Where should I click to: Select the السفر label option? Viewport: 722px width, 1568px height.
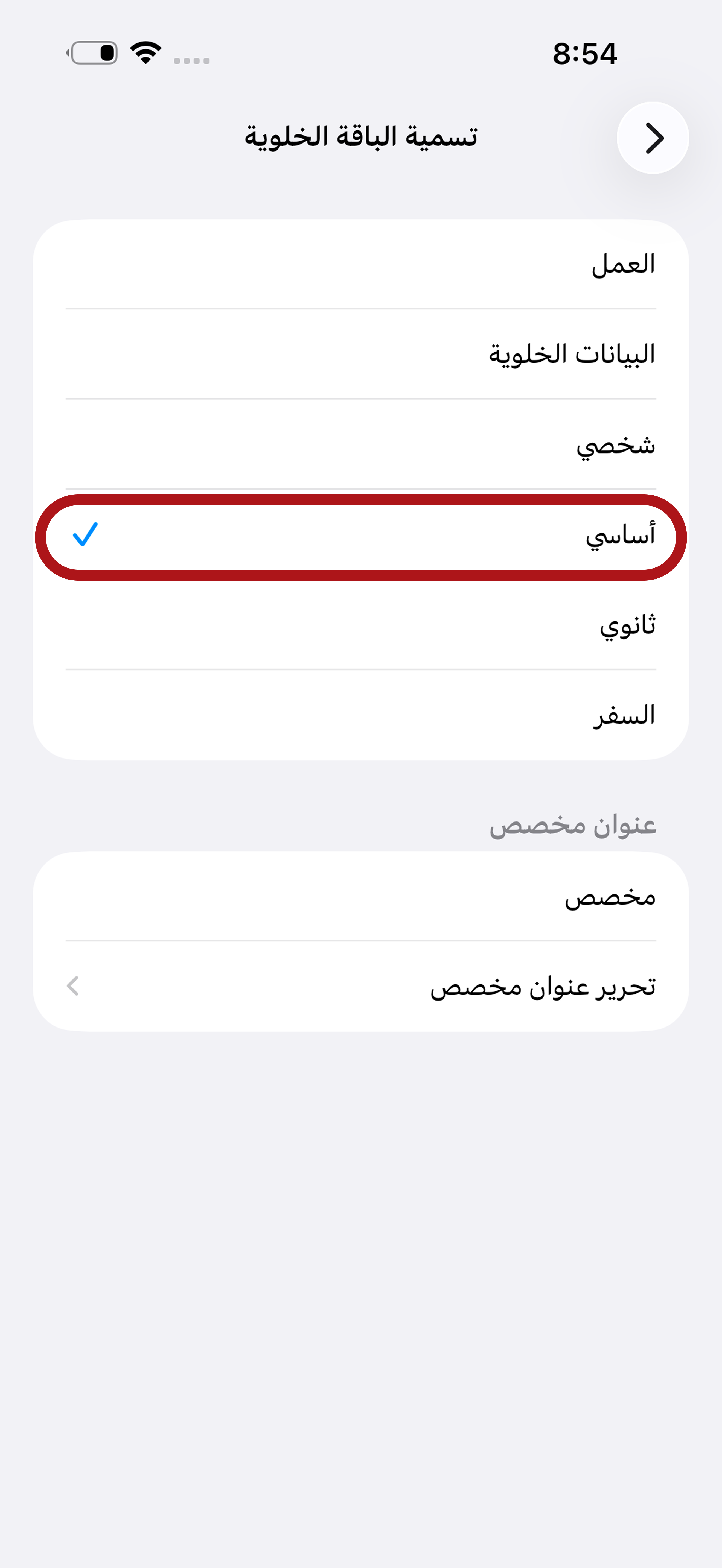click(360, 715)
